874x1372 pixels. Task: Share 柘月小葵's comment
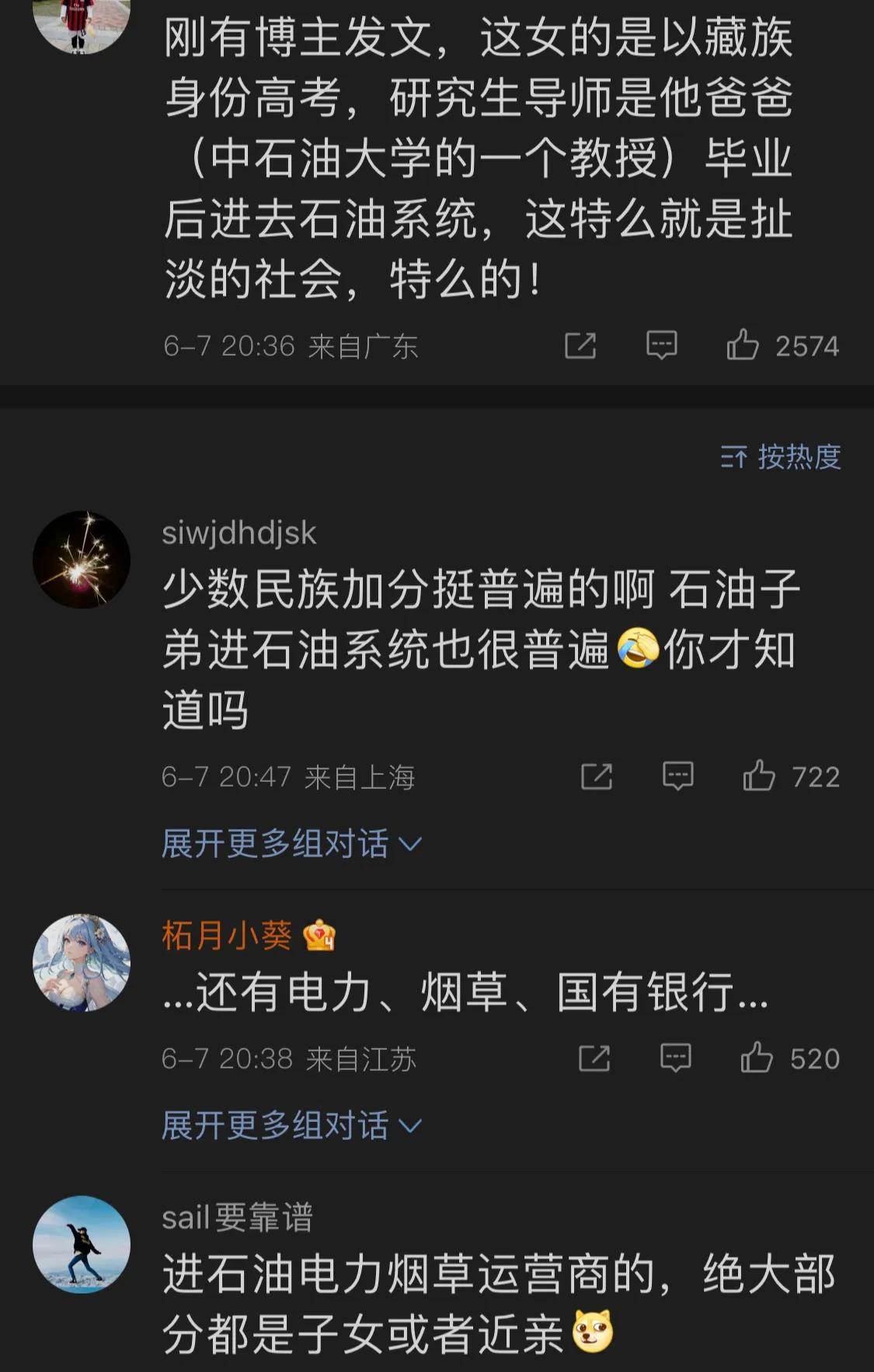pyautogui.click(x=594, y=1058)
